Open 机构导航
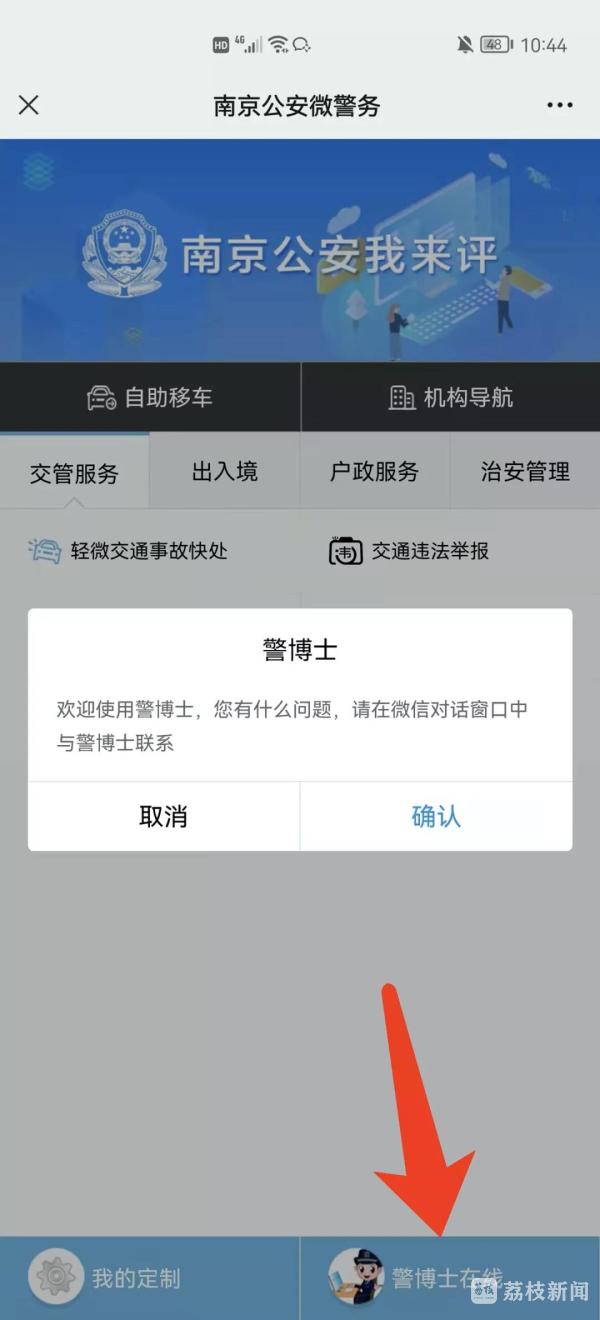 click(450, 397)
